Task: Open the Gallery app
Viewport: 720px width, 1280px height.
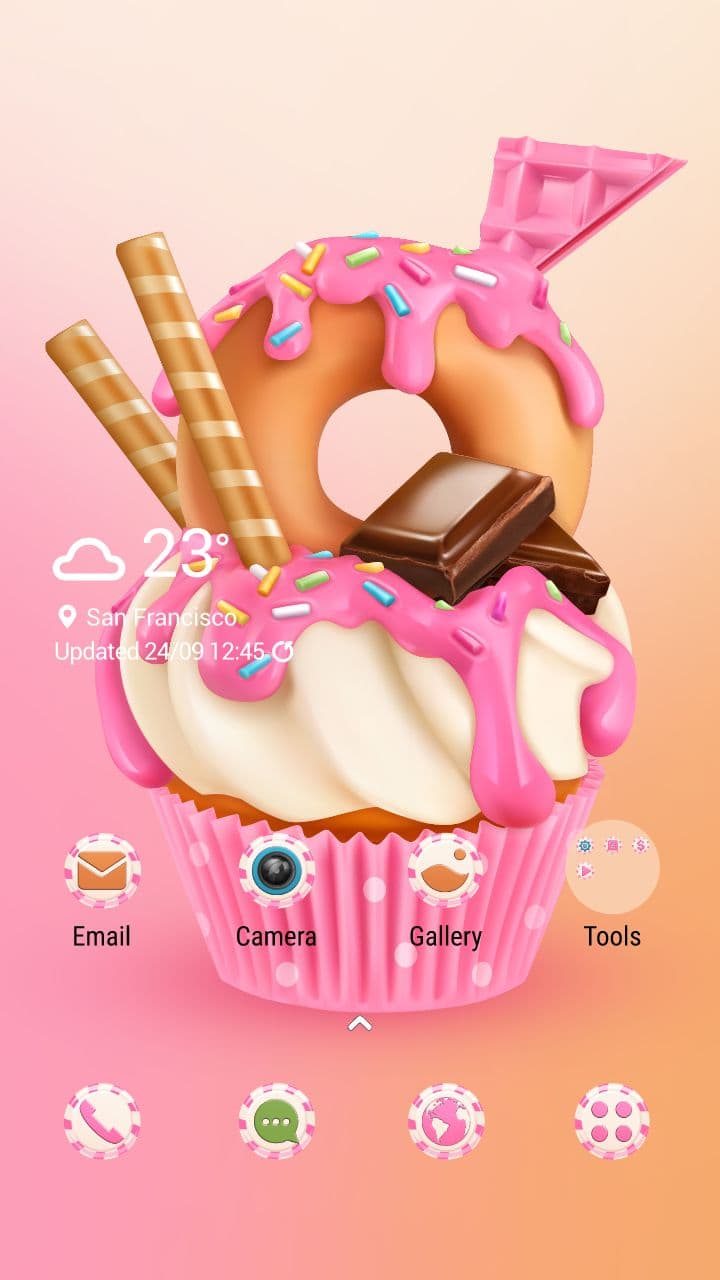Action: click(446, 872)
